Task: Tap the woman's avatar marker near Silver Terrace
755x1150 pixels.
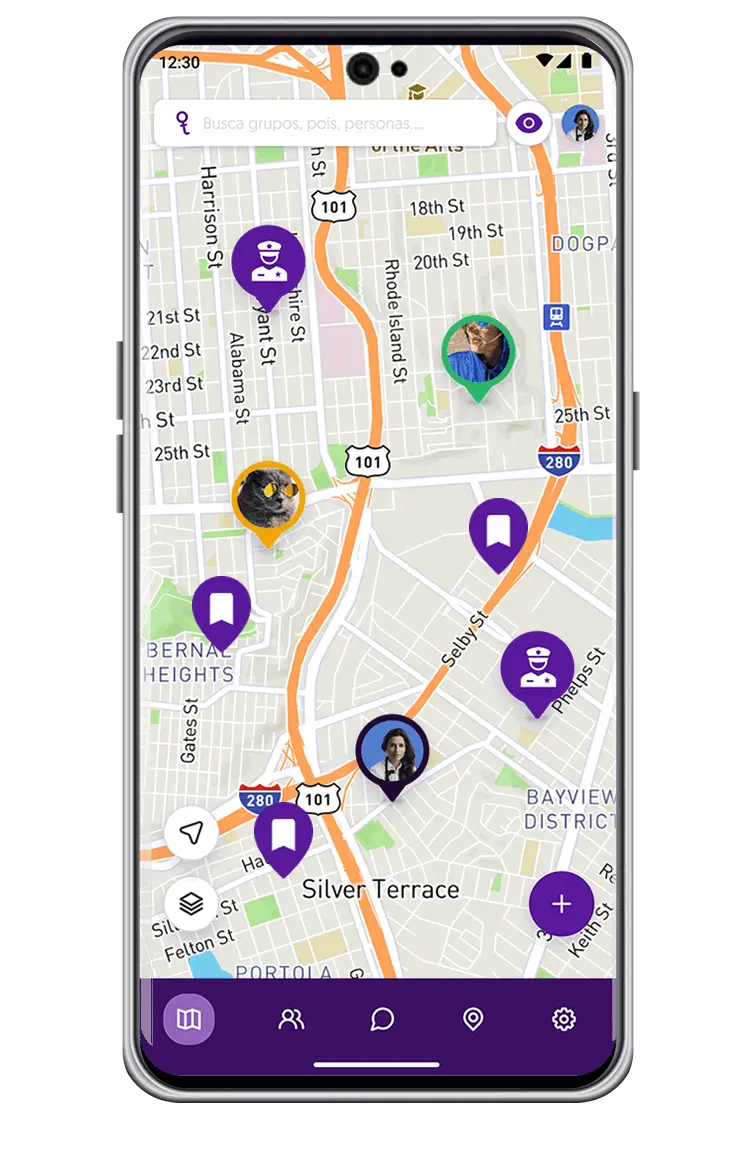Action: coord(392,752)
